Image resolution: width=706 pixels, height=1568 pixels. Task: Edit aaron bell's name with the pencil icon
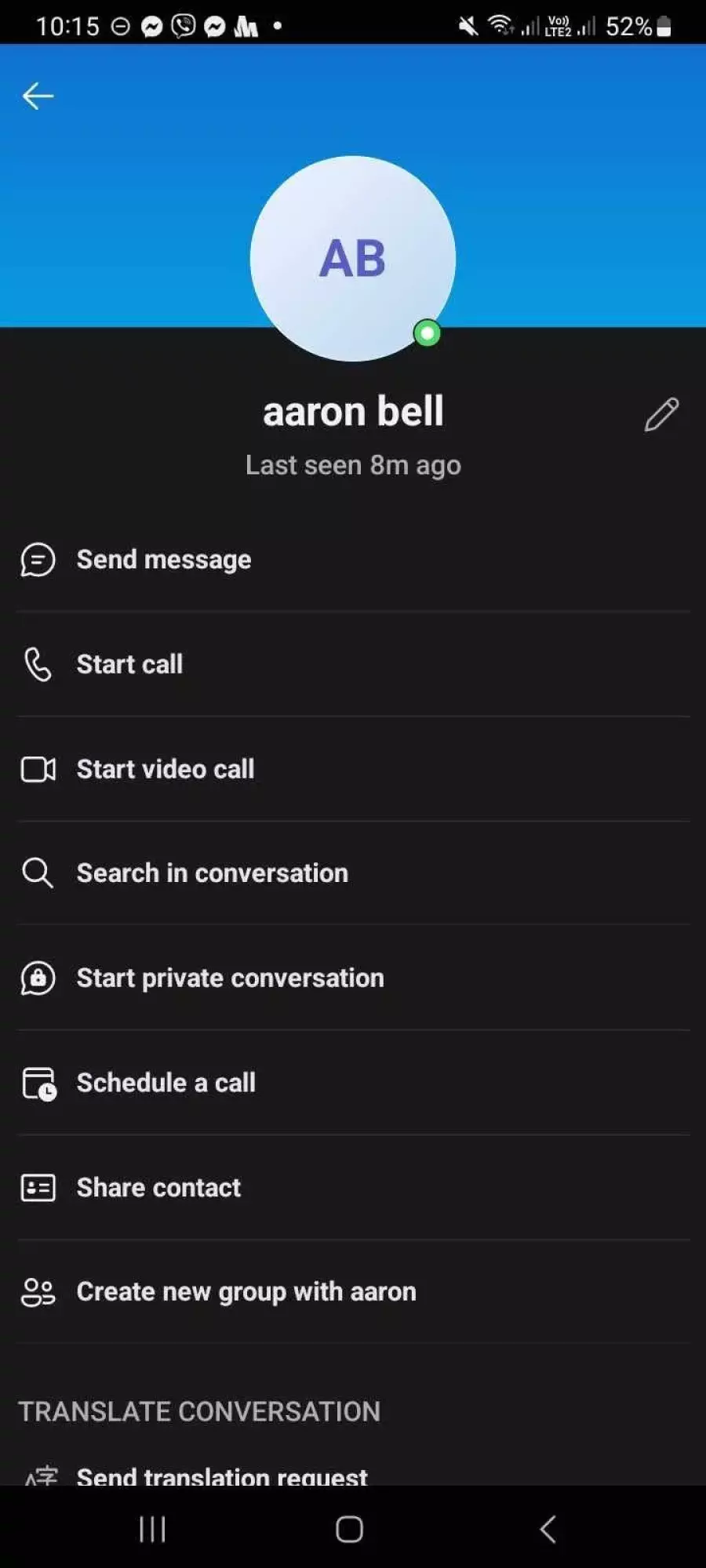pos(661,414)
